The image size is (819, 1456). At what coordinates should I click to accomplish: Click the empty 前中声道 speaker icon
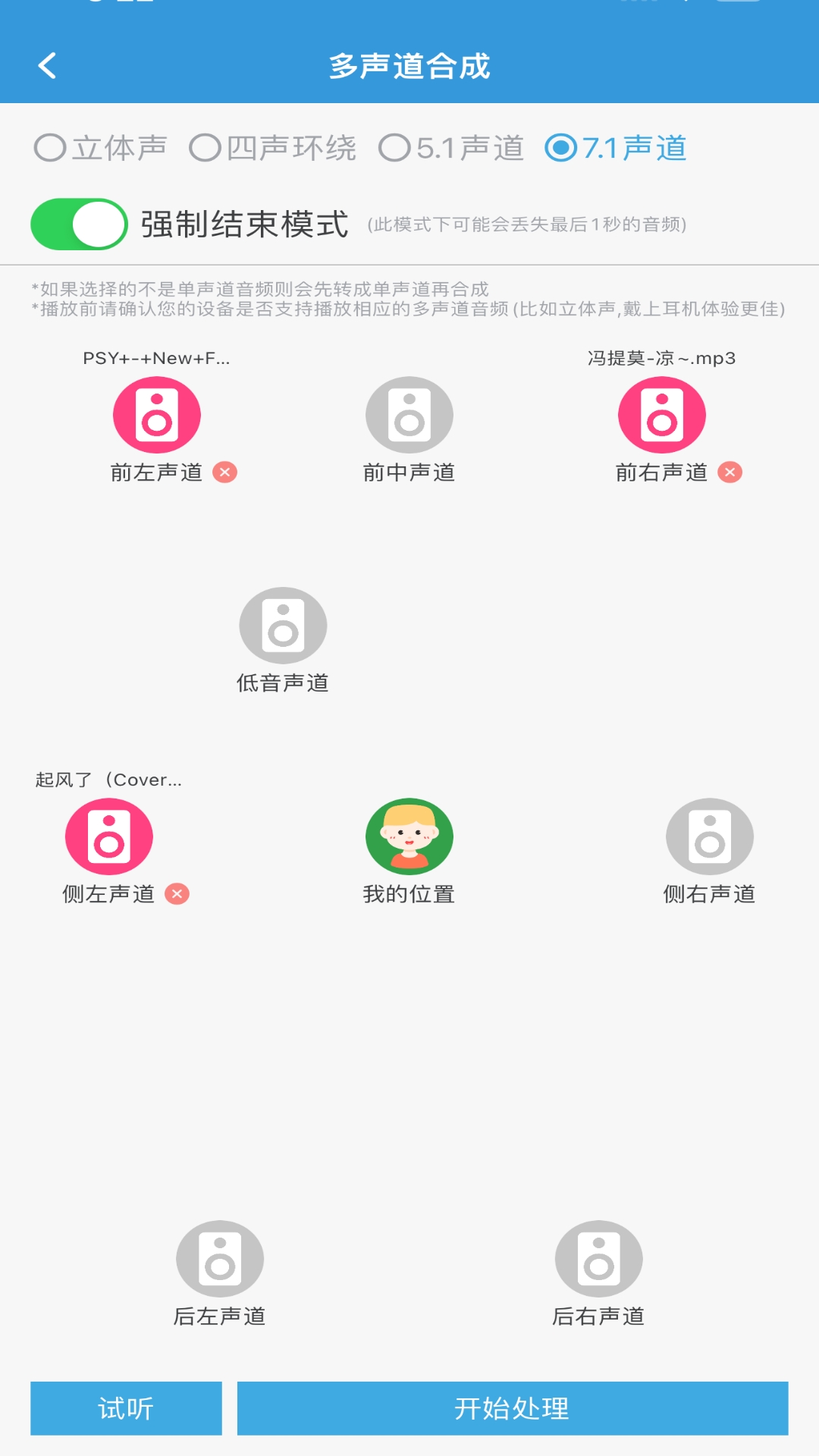(409, 414)
